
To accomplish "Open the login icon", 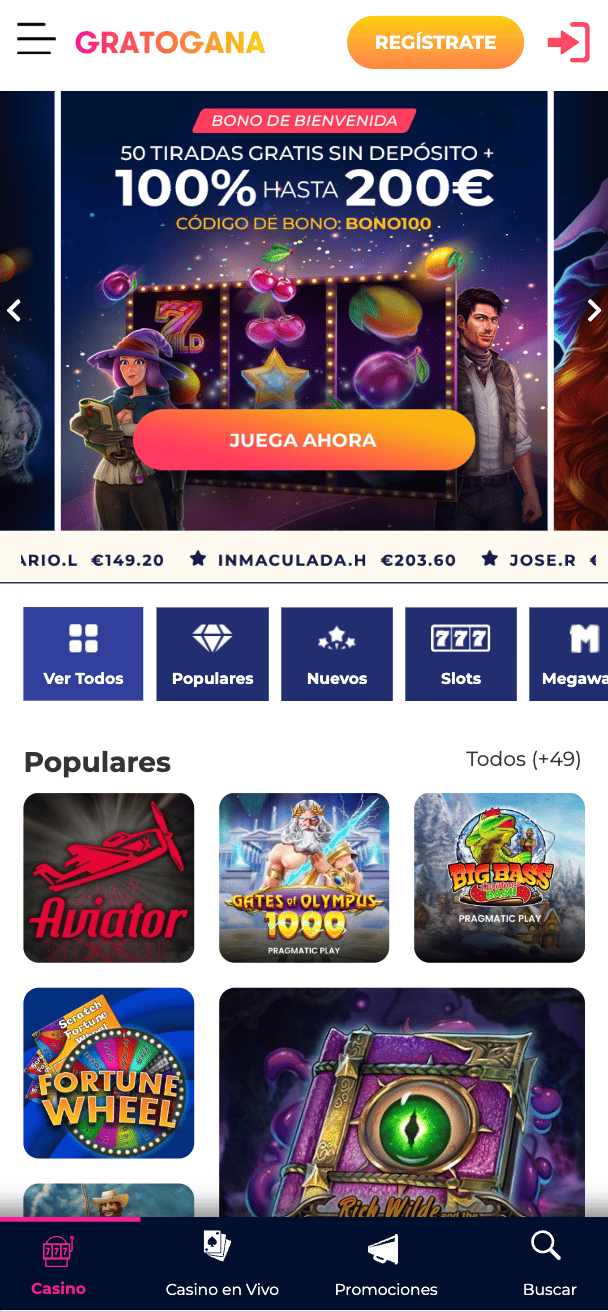I will point(568,43).
